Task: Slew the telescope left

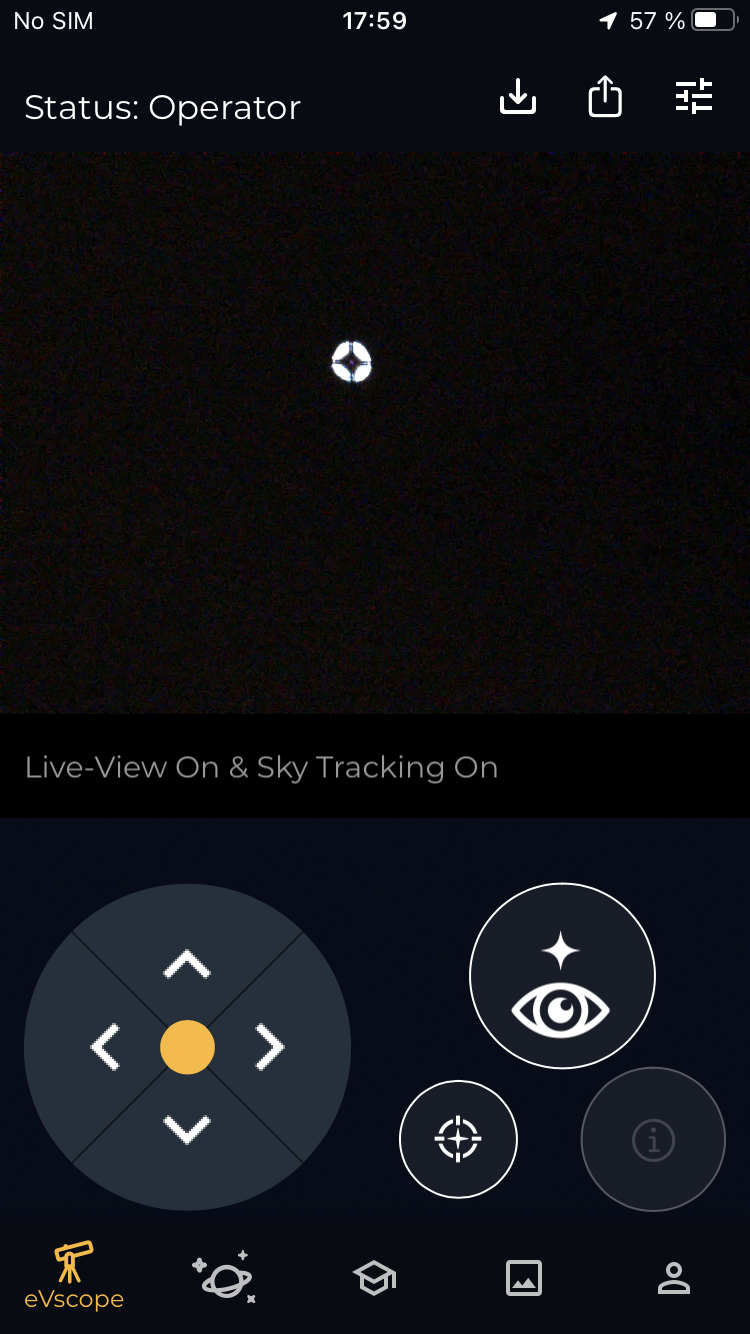Action: [105, 1047]
